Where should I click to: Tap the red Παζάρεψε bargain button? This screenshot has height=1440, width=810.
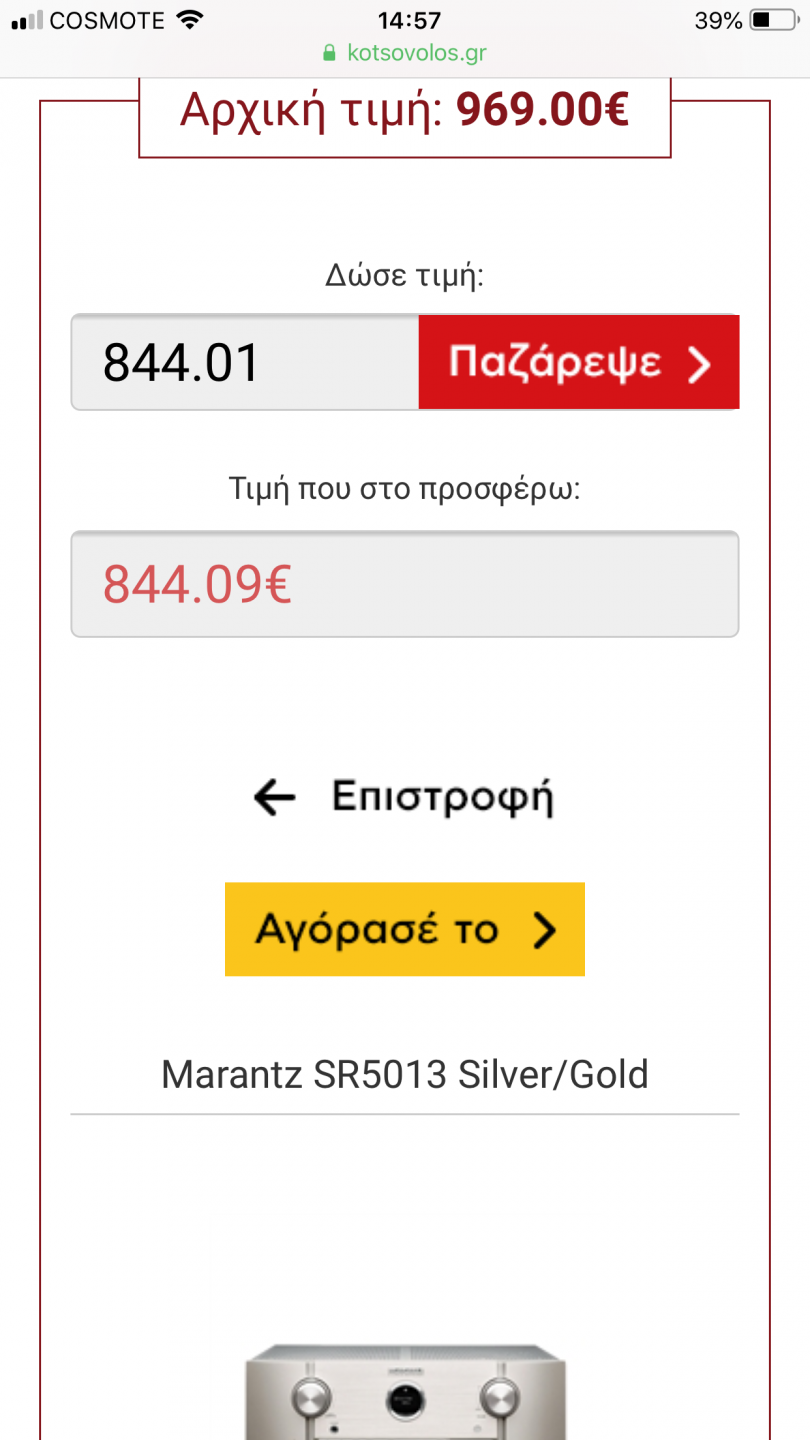(578, 362)
